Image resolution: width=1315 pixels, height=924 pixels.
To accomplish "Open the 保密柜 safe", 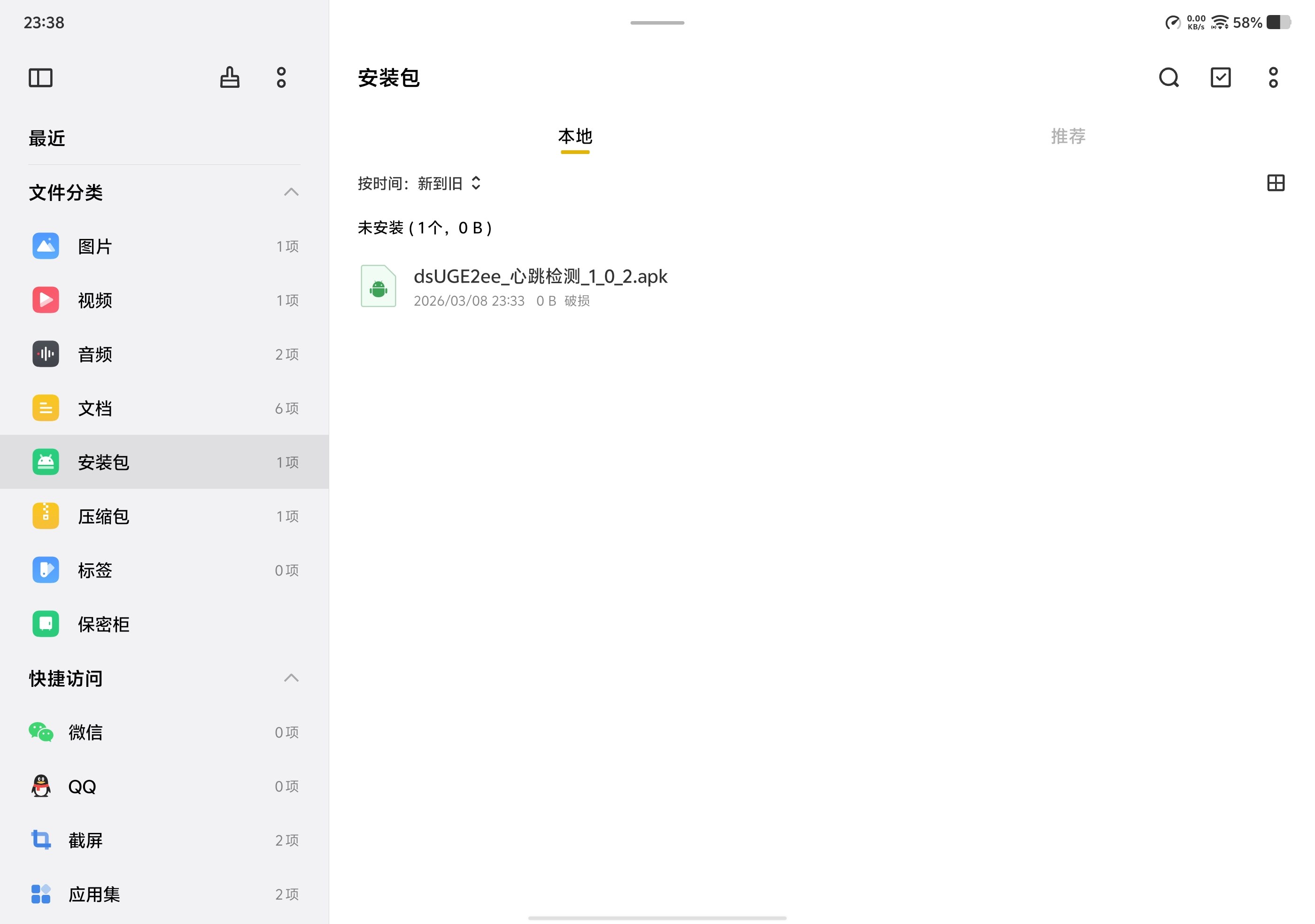I will [x=103, y=624].
